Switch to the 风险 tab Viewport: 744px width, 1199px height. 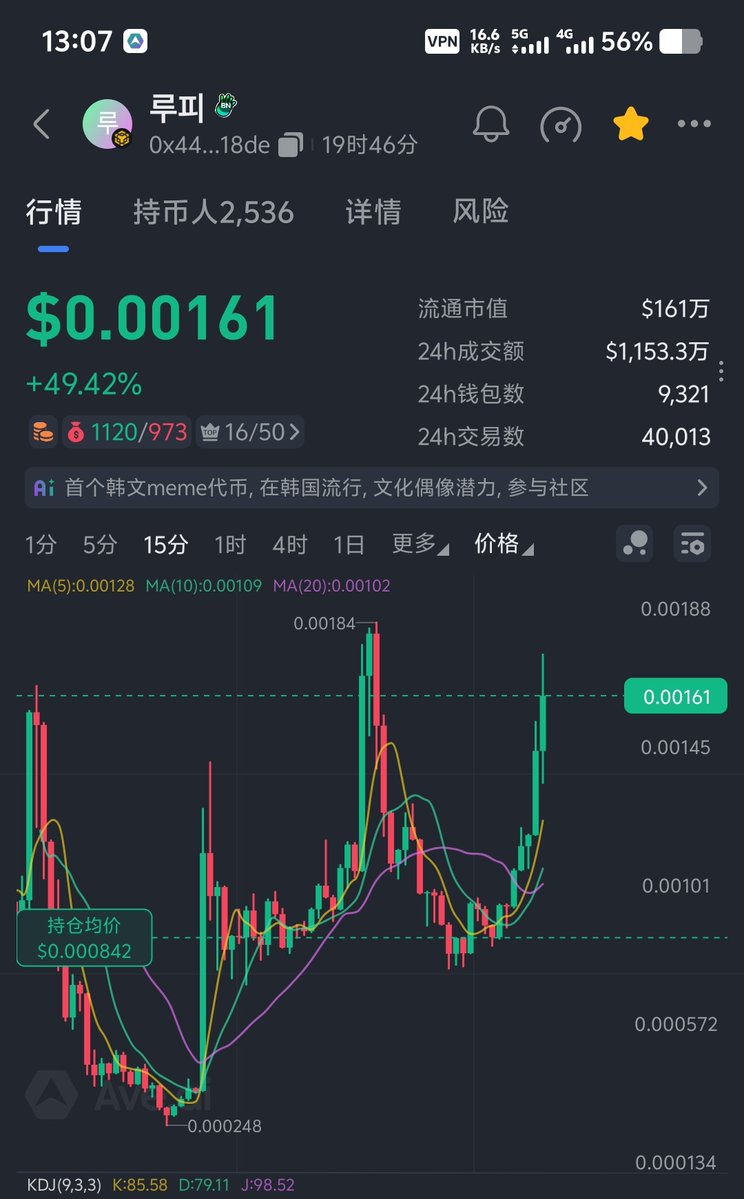(x=481, y=212)
